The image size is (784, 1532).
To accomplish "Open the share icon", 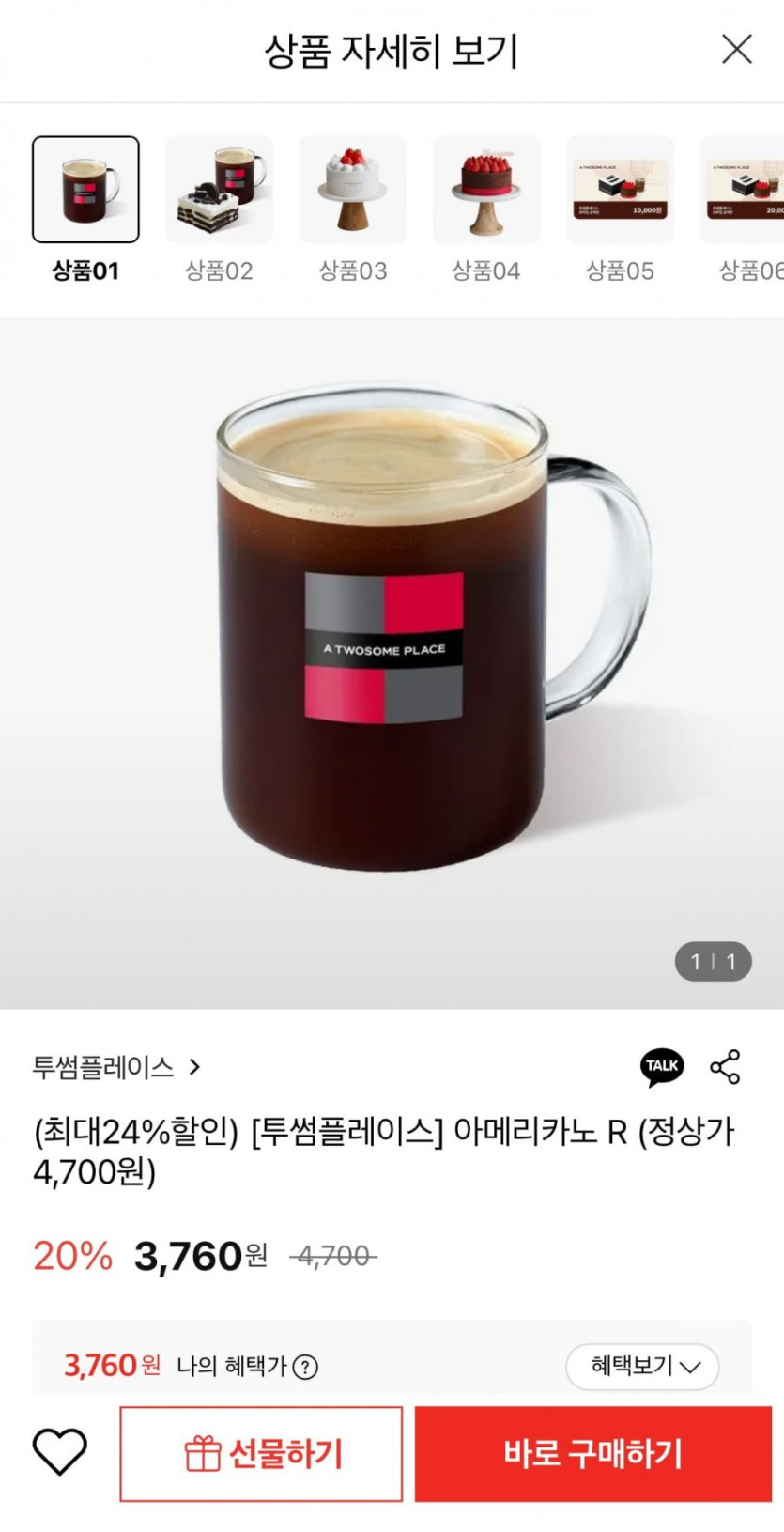I will pos(725,1067).
